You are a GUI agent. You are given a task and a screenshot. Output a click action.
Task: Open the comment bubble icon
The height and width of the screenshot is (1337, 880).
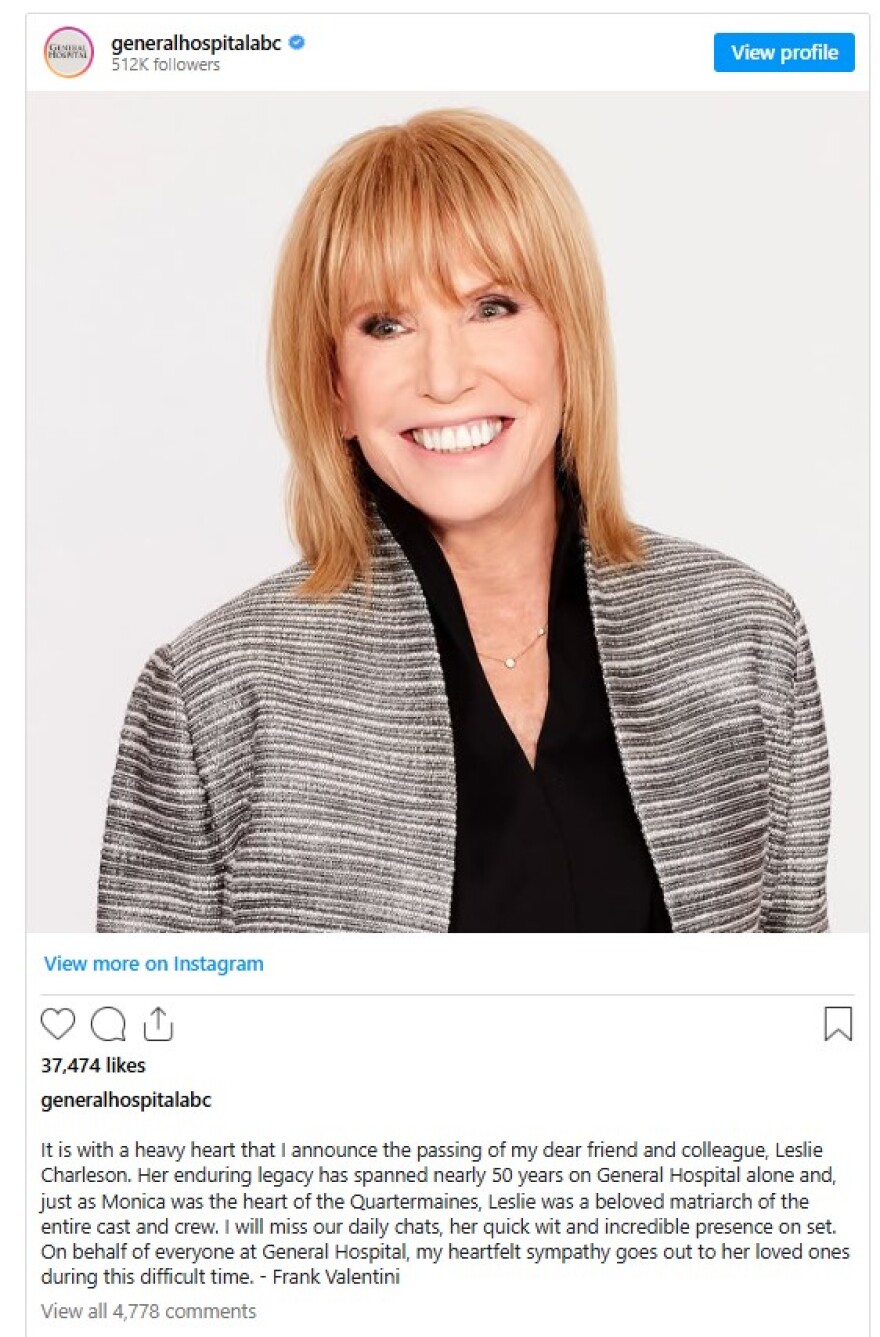tap(108, 1024)
